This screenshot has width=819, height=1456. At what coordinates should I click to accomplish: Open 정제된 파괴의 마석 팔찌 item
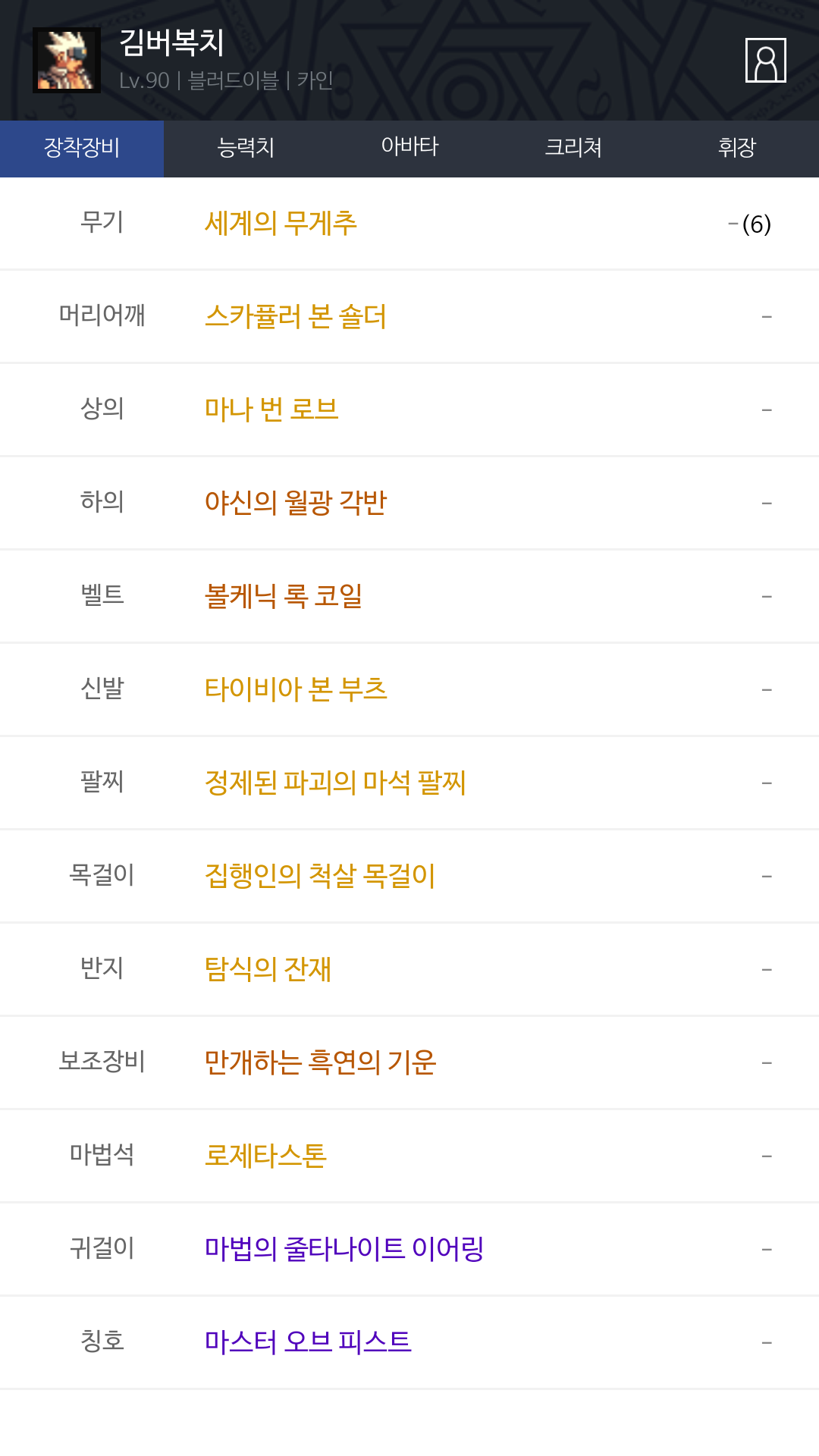[335, 783]
